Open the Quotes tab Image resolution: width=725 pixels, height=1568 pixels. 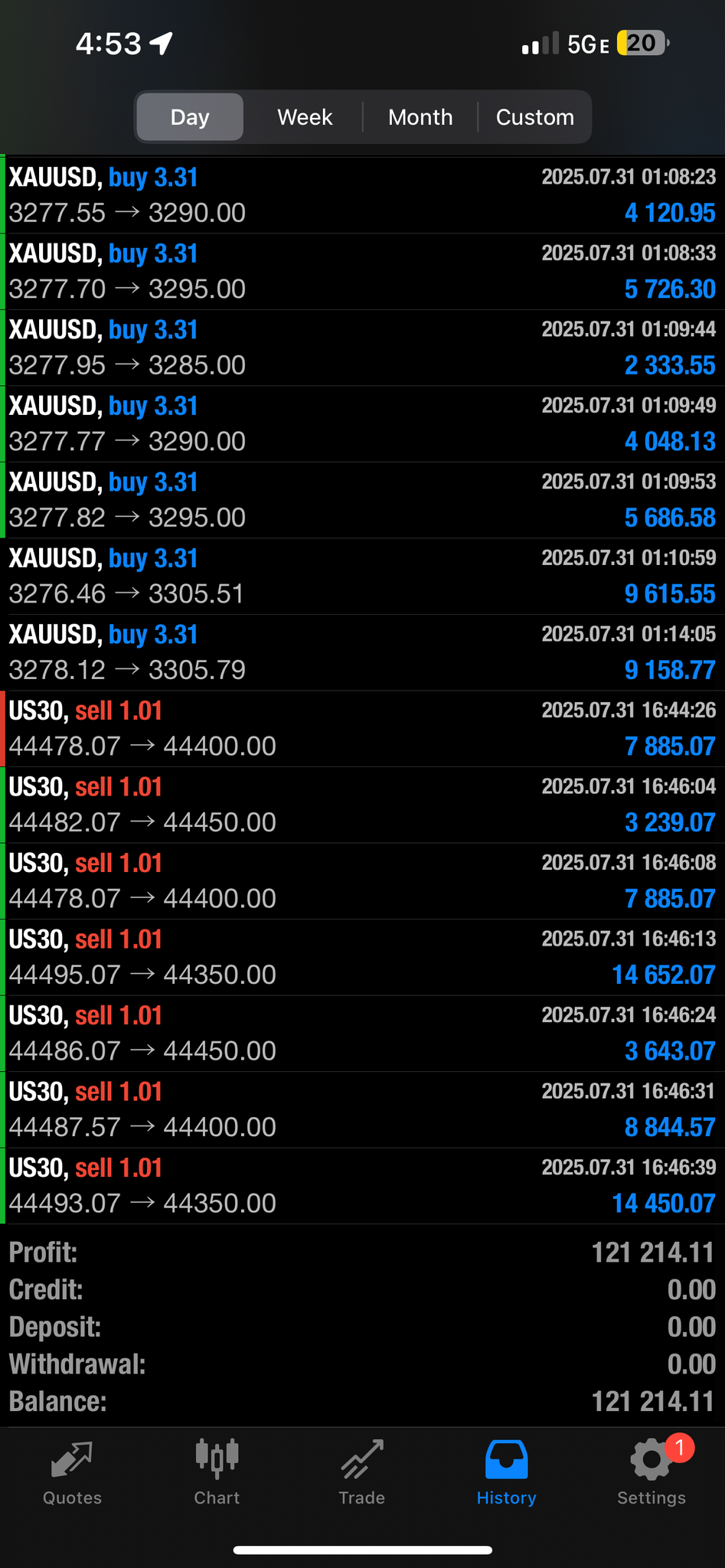(x=72, y=1473)
